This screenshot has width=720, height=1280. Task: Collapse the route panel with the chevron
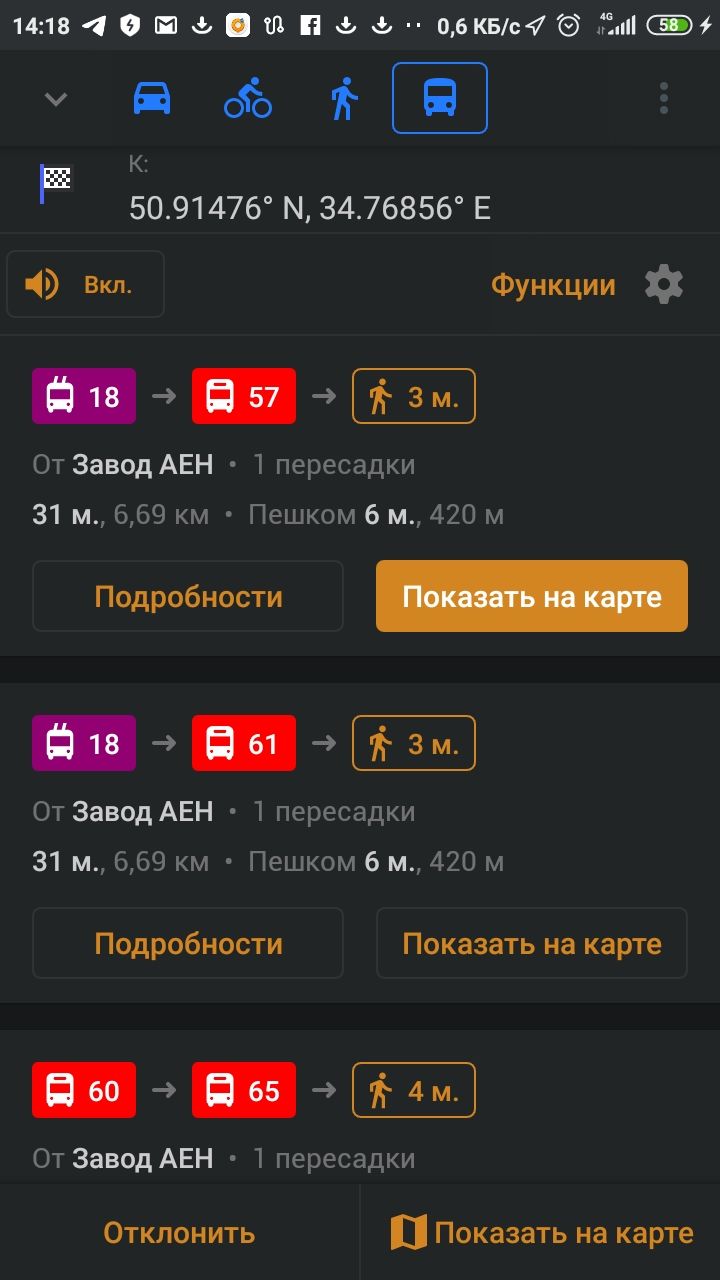(56, 99)
